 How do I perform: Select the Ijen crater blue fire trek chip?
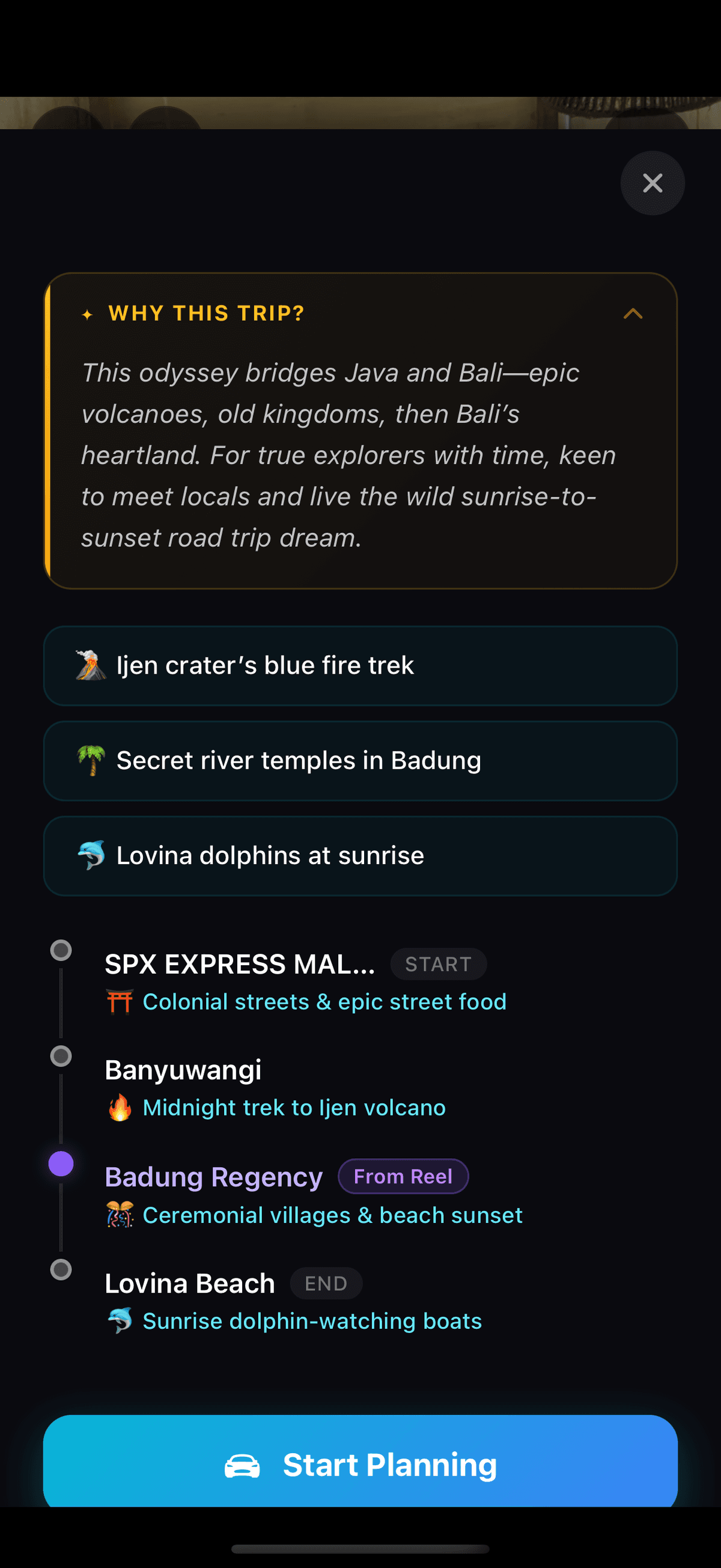click(360, 665)
